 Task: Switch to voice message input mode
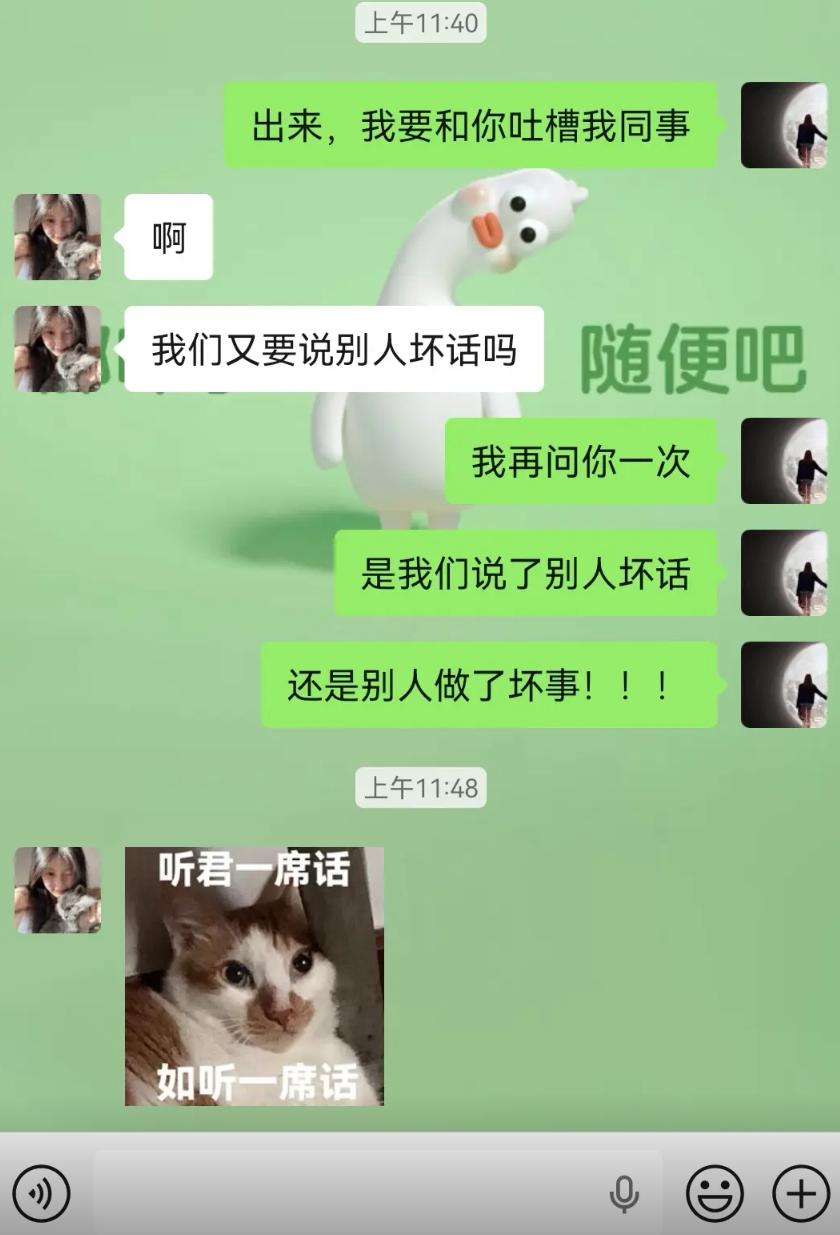click(x=42, y=1193)
